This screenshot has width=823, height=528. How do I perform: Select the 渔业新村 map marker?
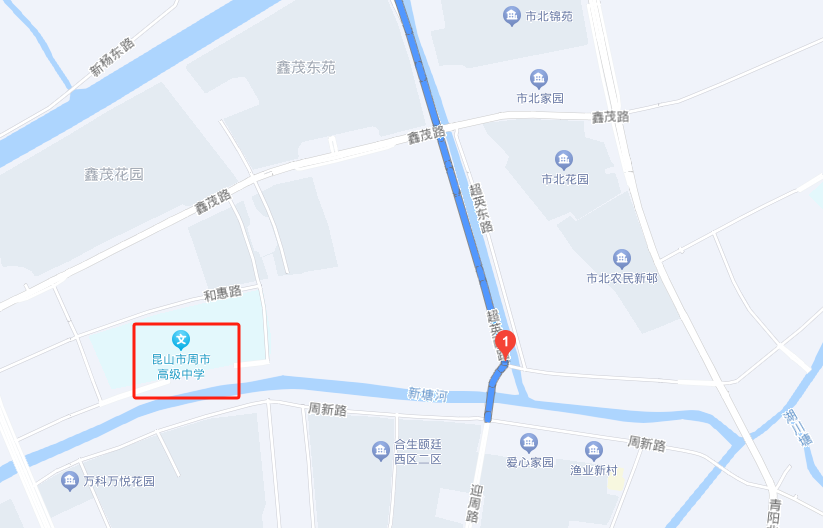click(x=594, y=450)
